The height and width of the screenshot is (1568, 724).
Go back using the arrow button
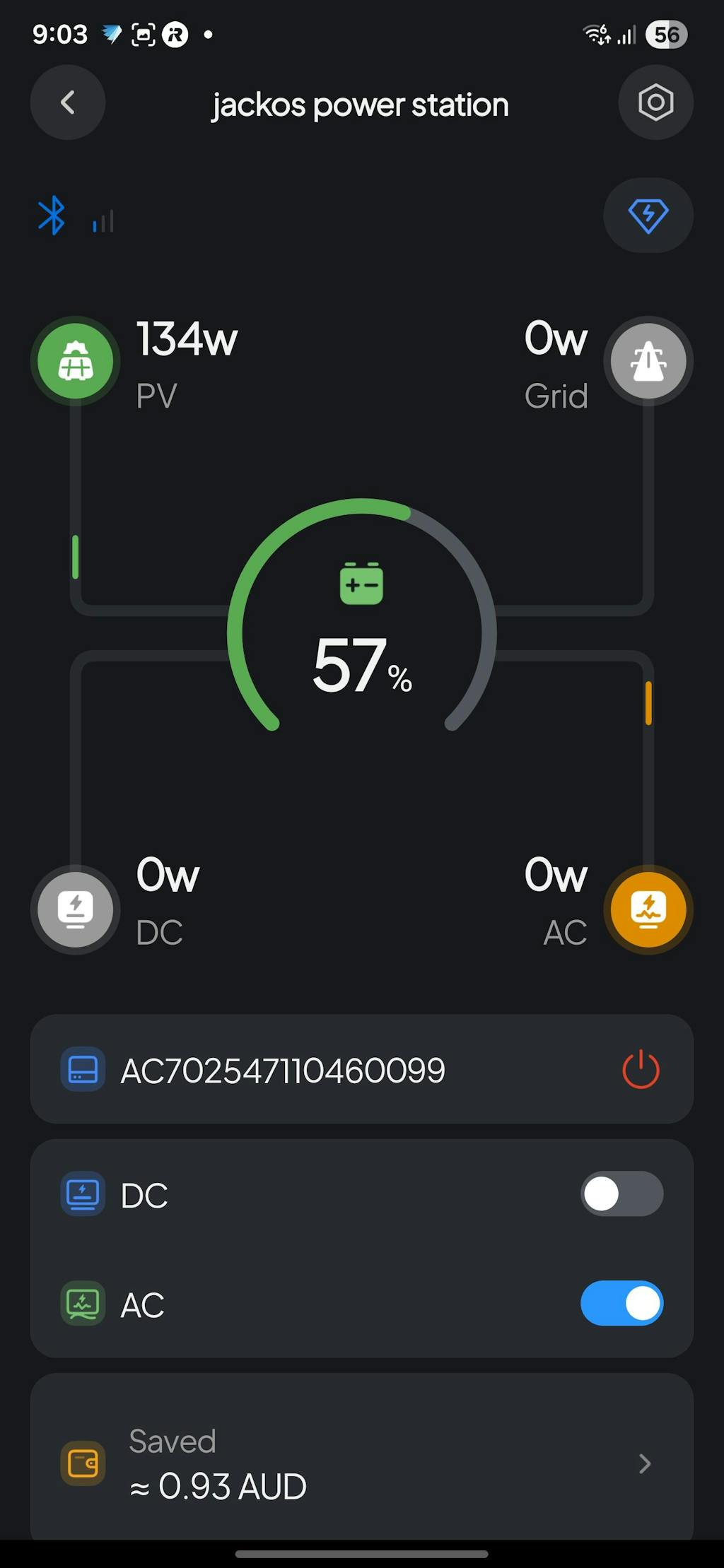(68, 102)
